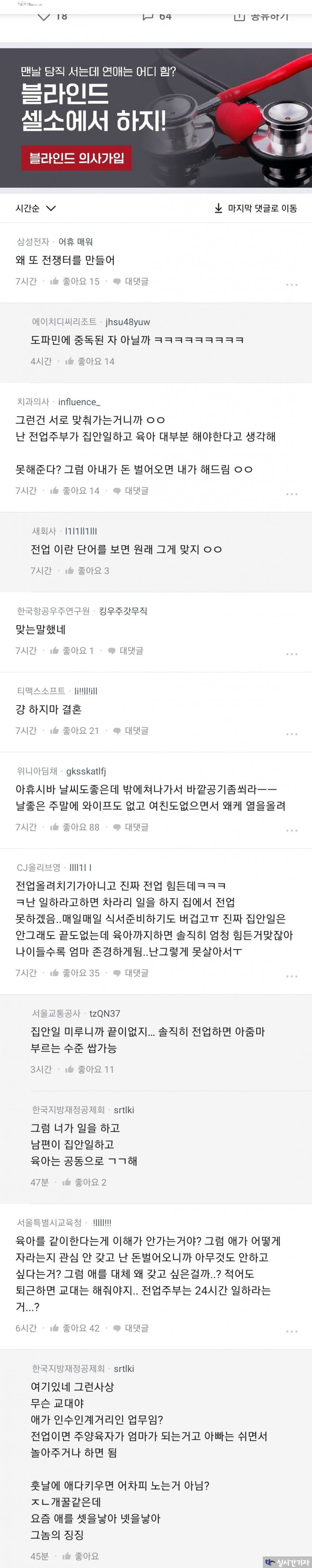Image resolution: width=312 pixels, height=1568 pixels.
Task: Open options for gksskatlfj's comment
Action: (291, 830)
